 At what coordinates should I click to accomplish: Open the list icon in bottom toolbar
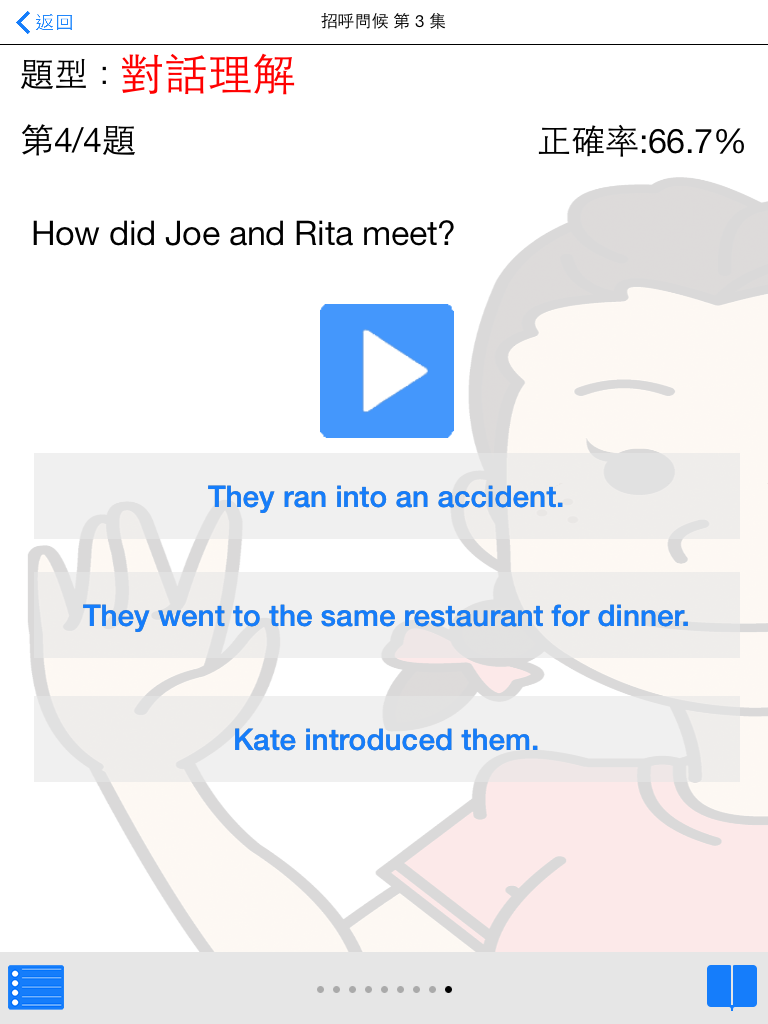pyautogui.click(x=36, y=987)
